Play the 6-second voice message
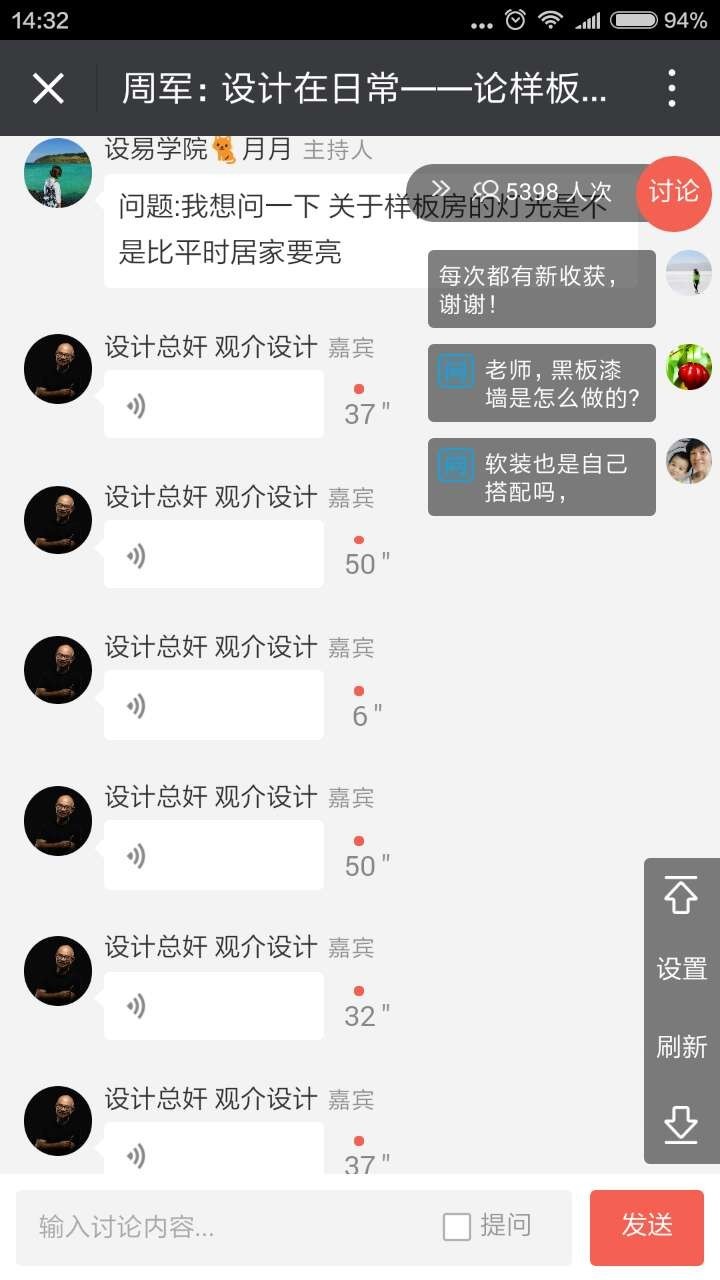The image size is (720, 1280). (x=213, y=704)
